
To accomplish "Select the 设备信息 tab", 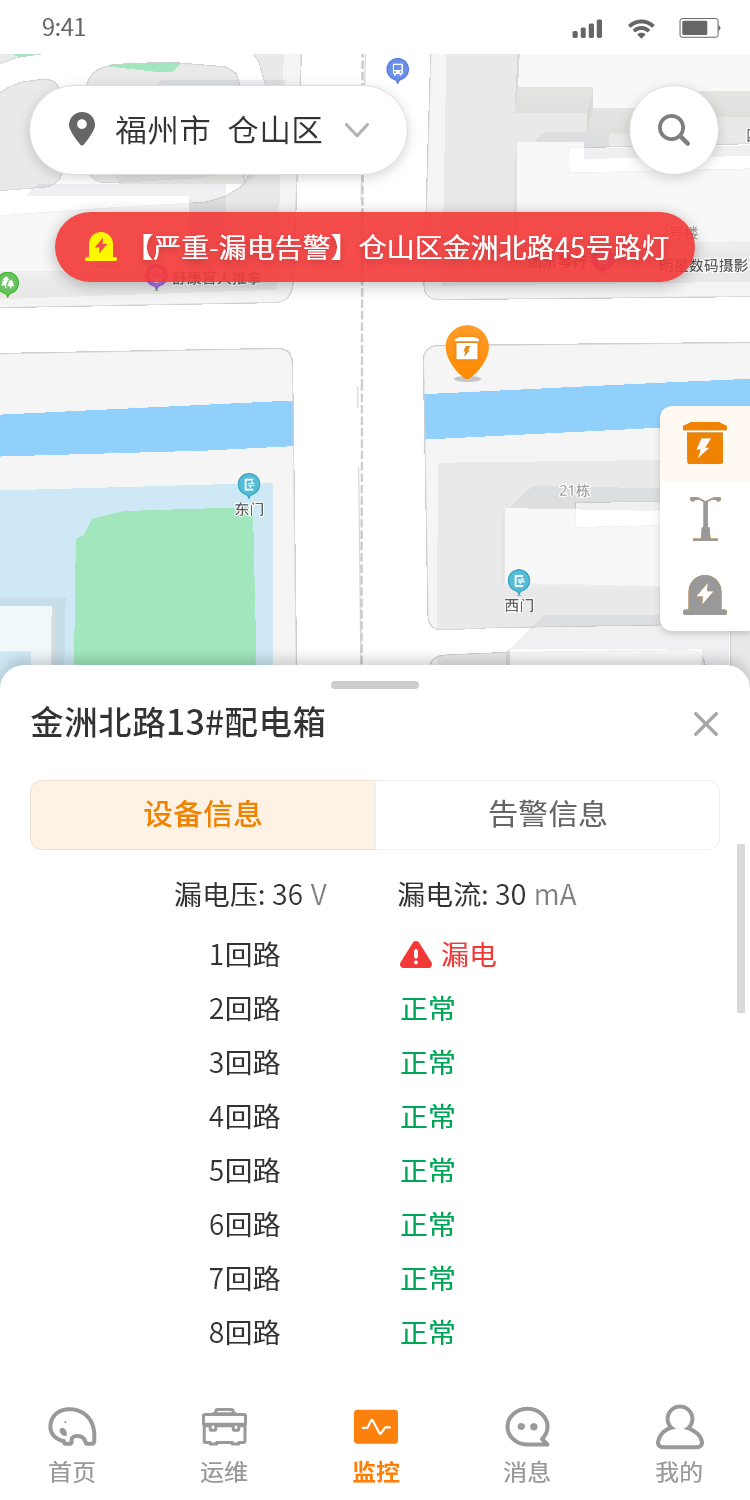I will pos(203,815).
